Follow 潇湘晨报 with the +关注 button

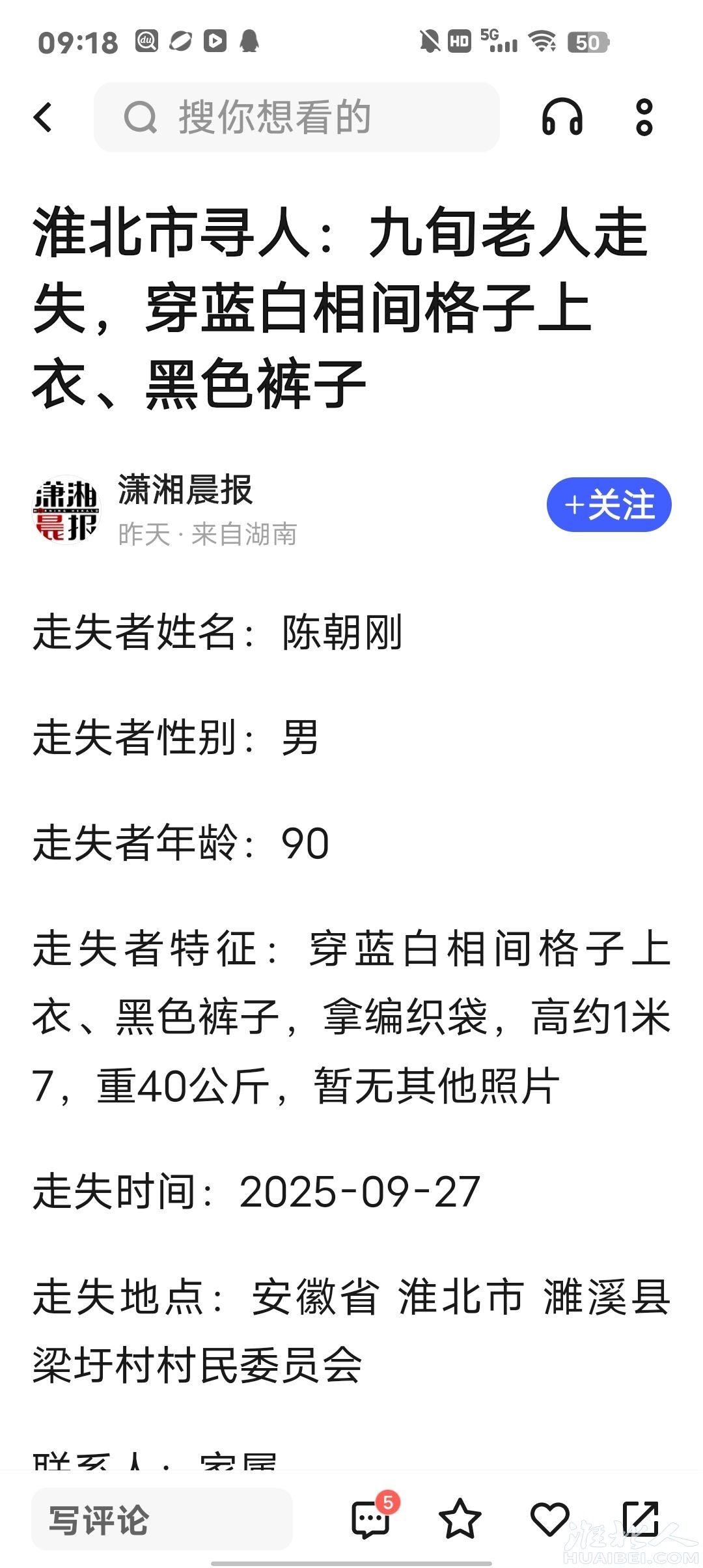pyautogui.click(x=609, y=505)
